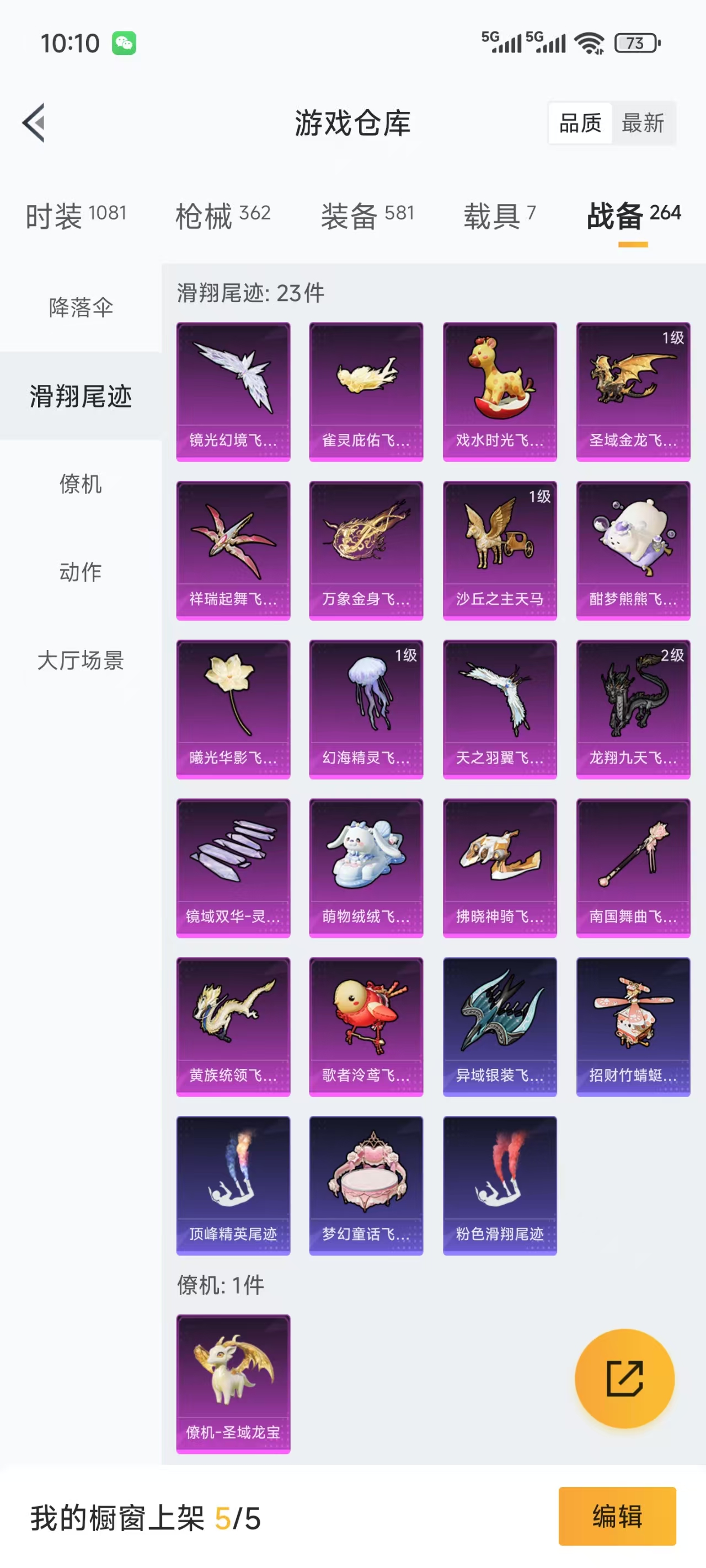Switch to the 装备 tab
The width and height of the screenshot is (706, 1568).
tap(367, 216)
